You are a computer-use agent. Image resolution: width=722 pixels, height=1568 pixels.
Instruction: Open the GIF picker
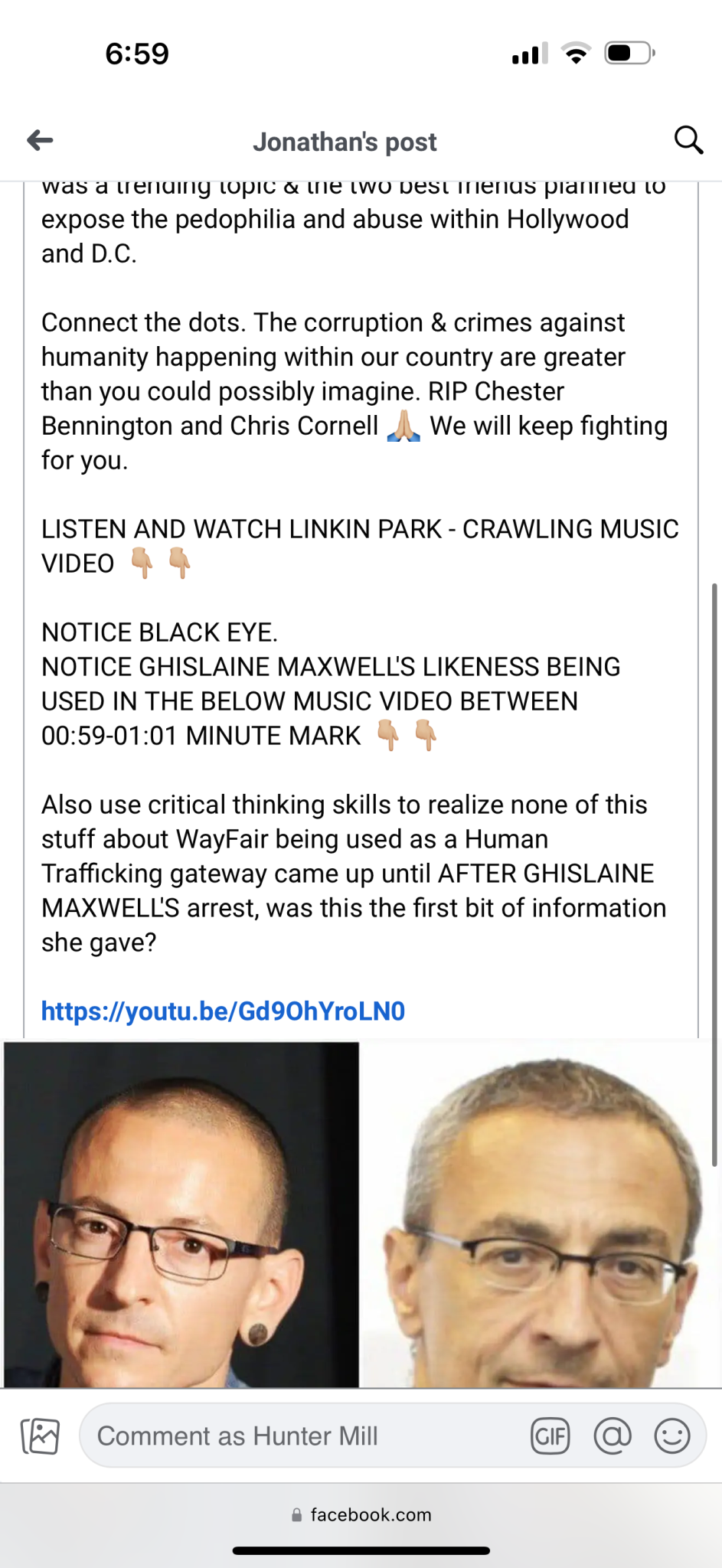pos(550,1436)
